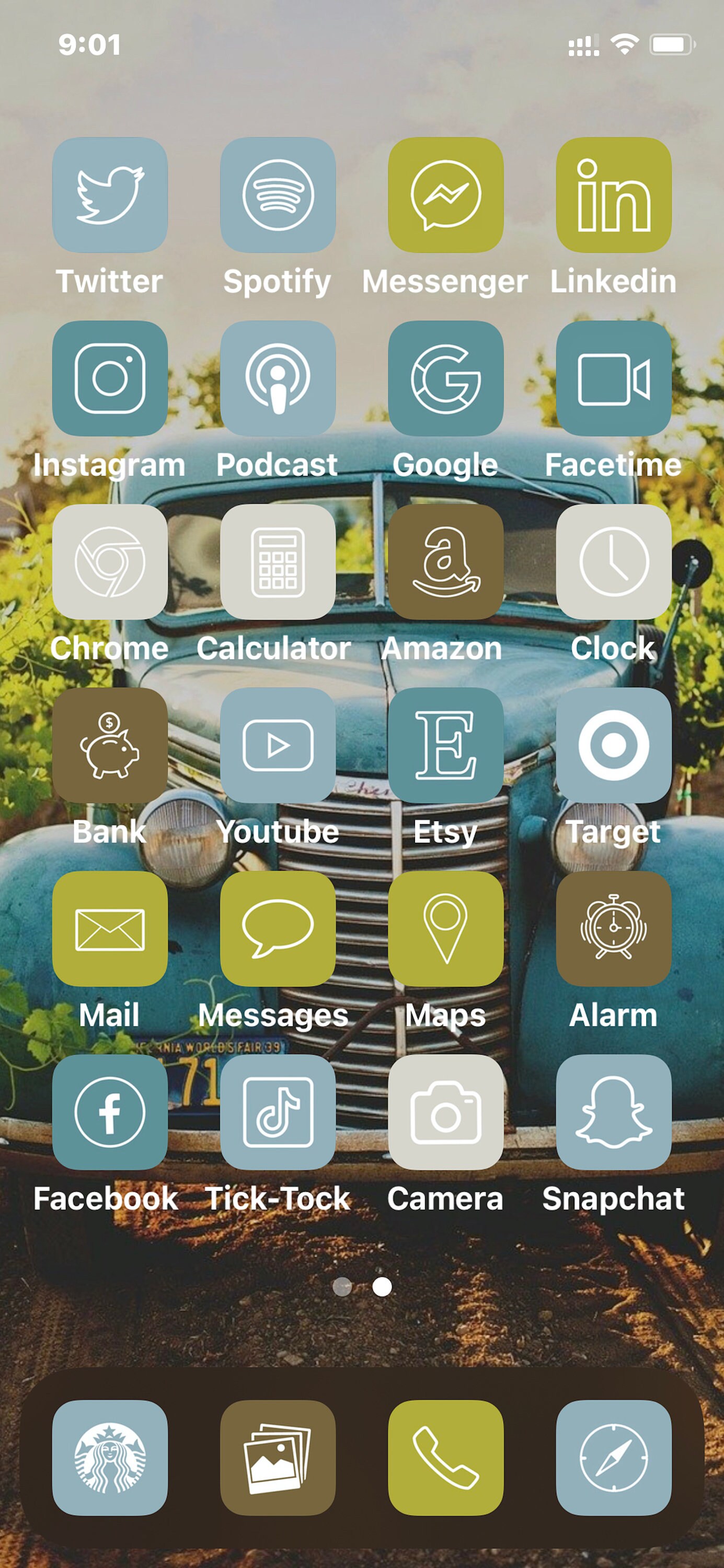
Task: Launch the Calculator
Action: [x=278, y=562]
